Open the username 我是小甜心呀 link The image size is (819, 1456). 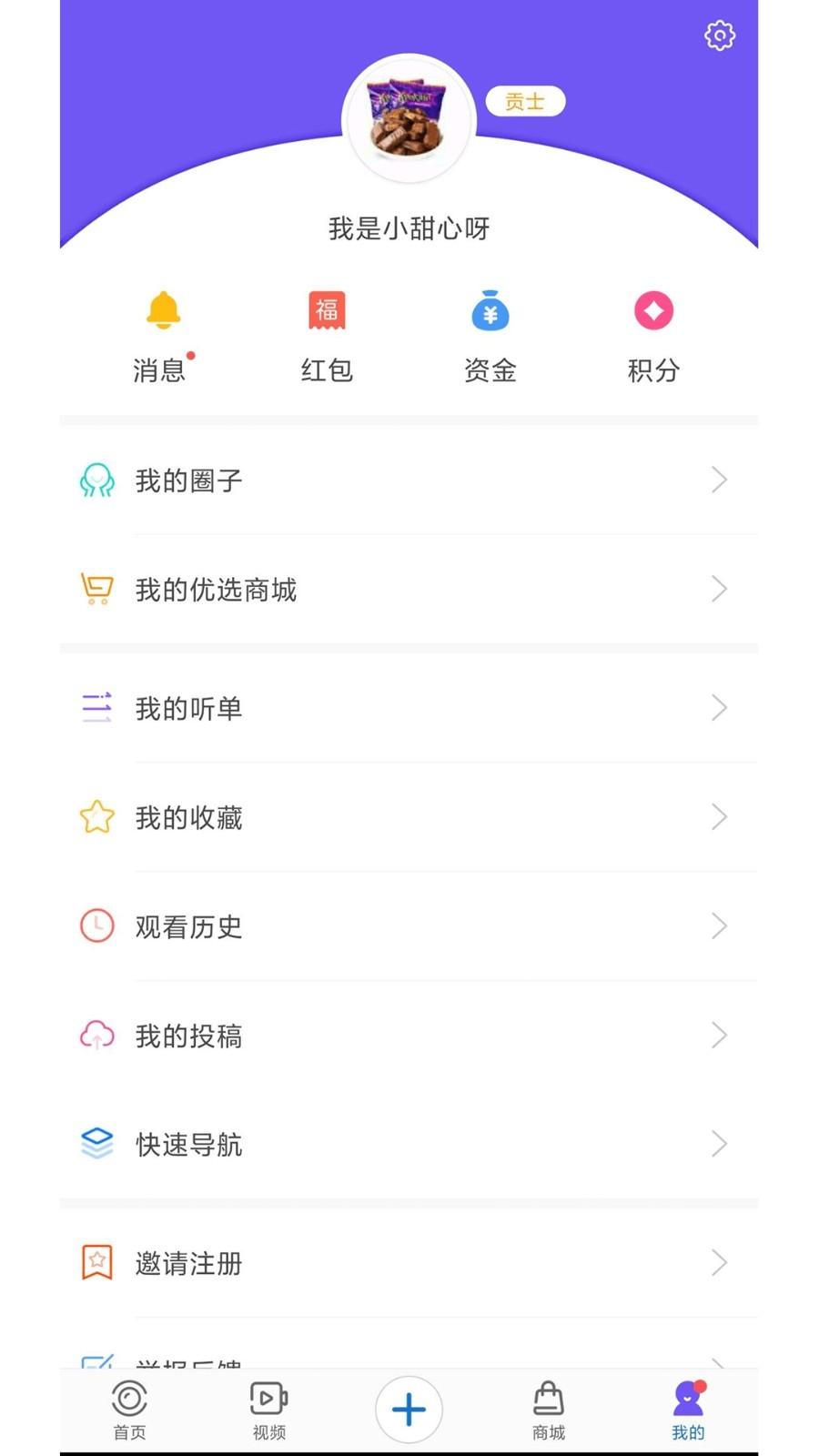tap(409, 228)
